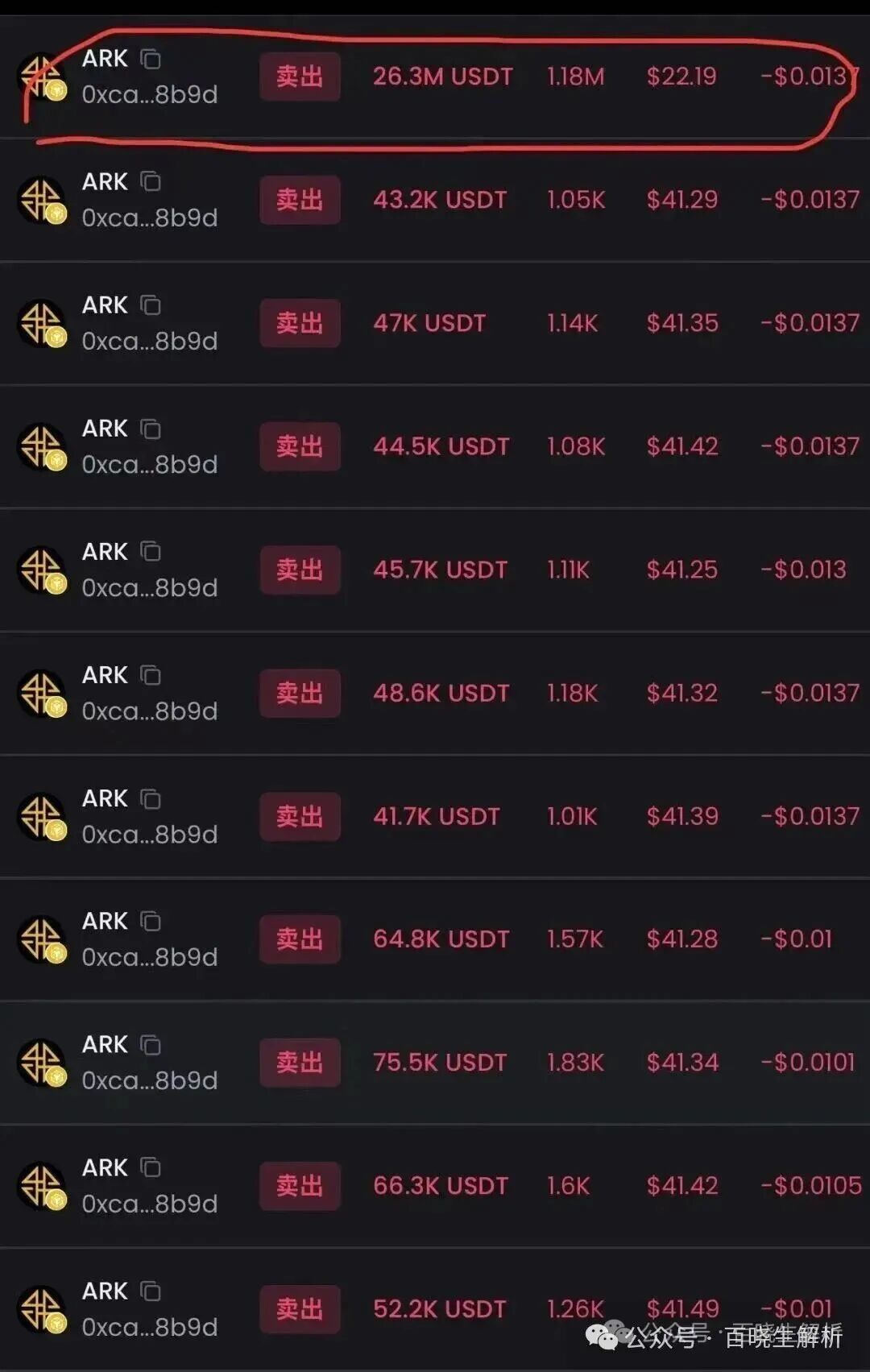Click the 卖出 badge in the 66.3K USDT row
Viewport: 870px width, 1372px height.
pos(299,1185)
